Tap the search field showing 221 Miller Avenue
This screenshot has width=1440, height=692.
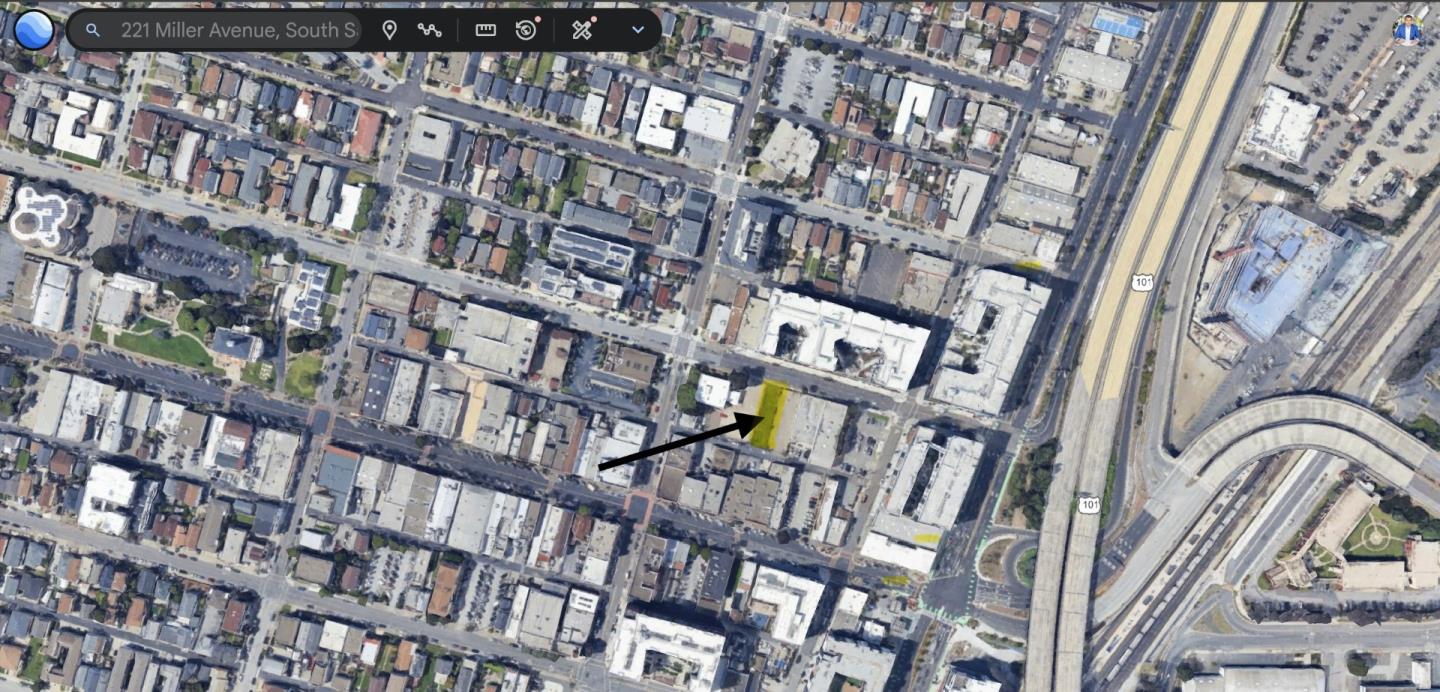[x=238, y=30]
